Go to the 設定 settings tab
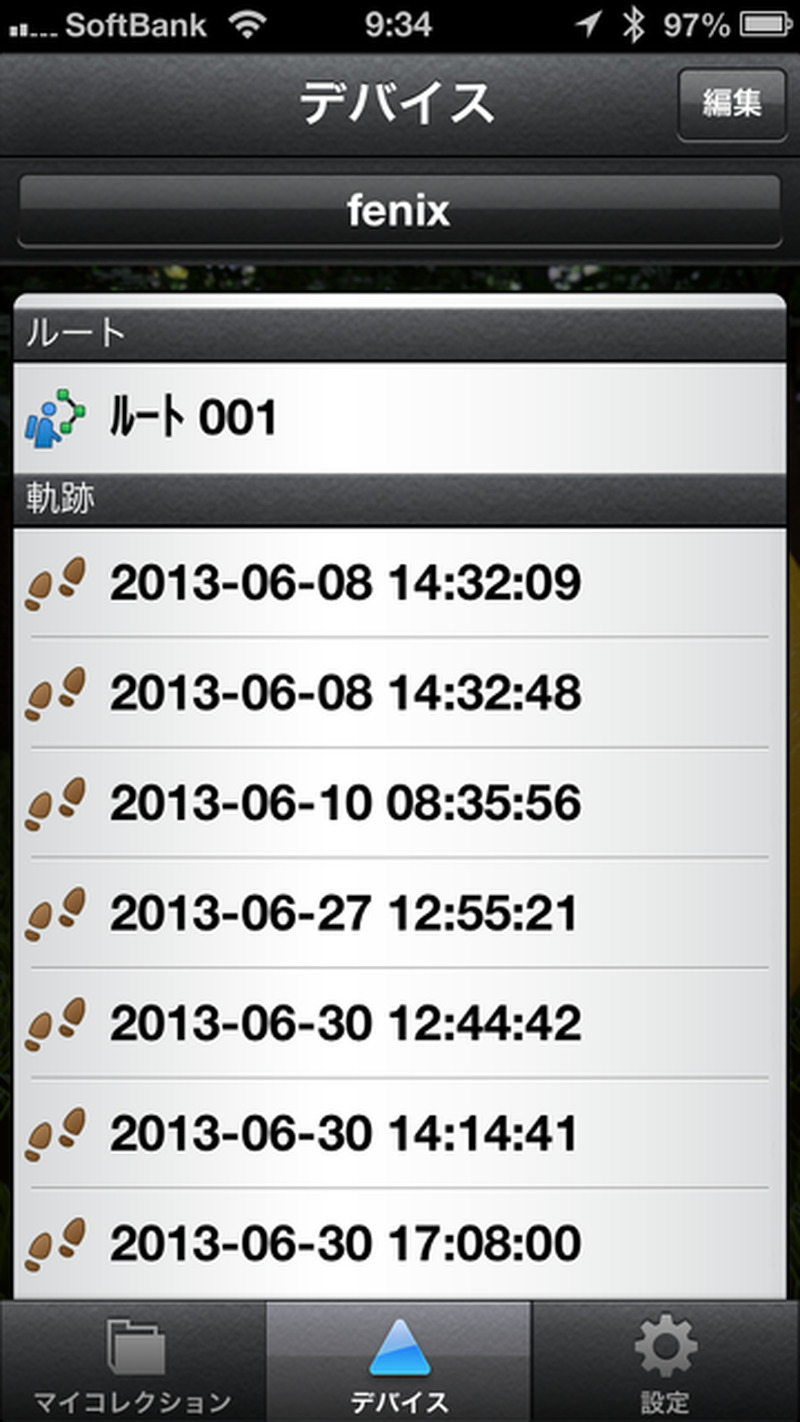This screenshot has width=800, height=1422. (666, 1362)
